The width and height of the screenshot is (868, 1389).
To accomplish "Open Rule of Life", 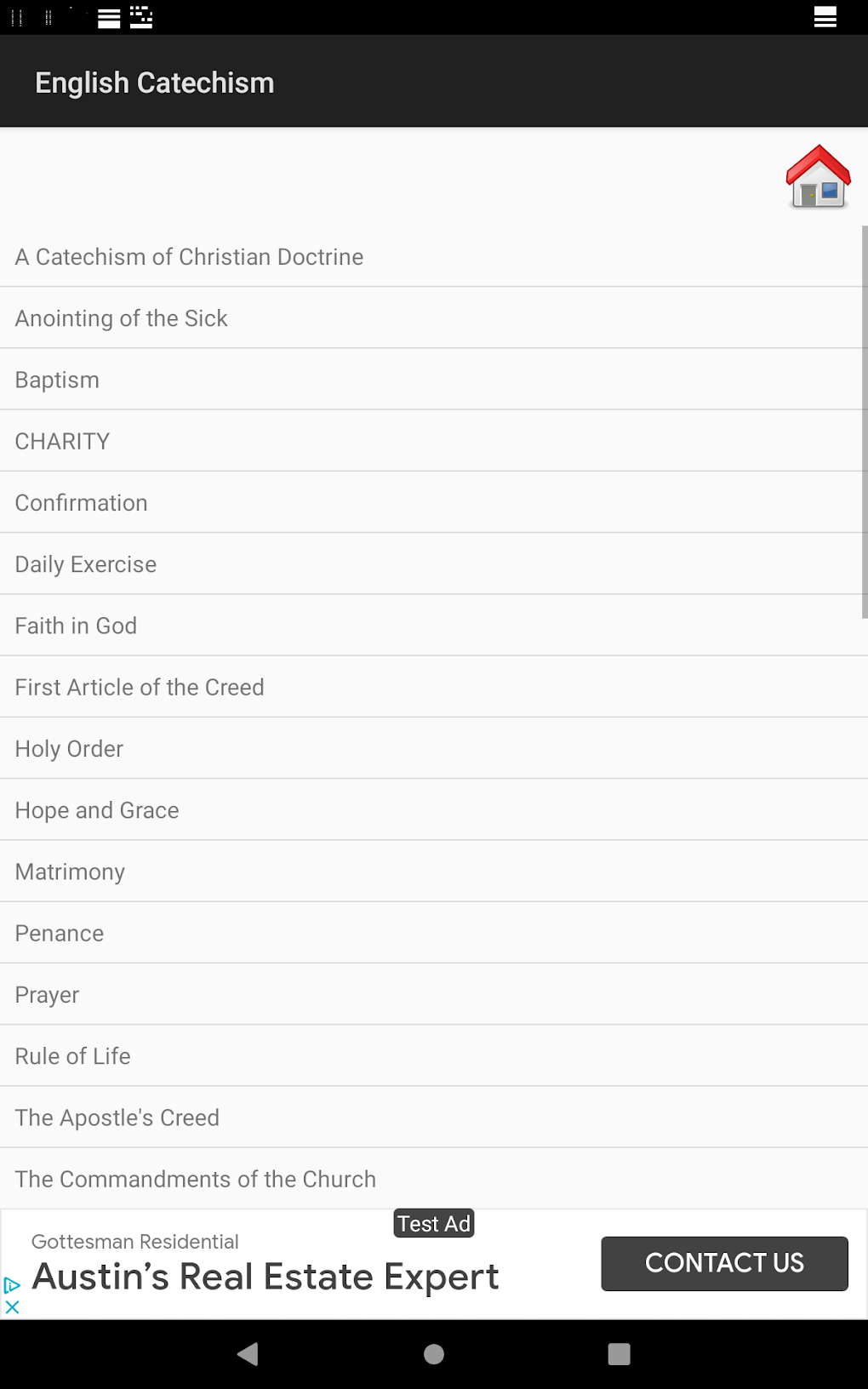I will pos(434,1055).
